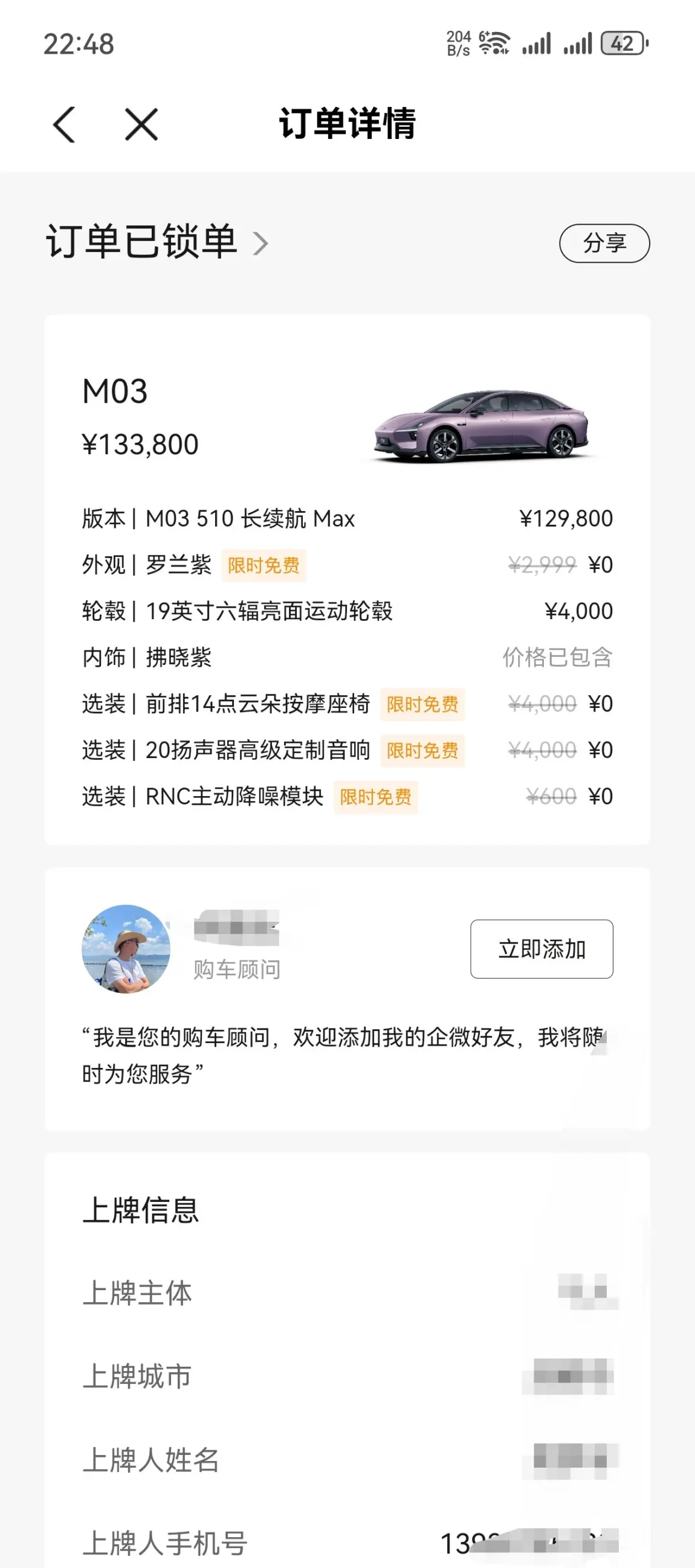Close the order details page
The height and width of the screenshot is (1568, 695).
click(141, 124)
